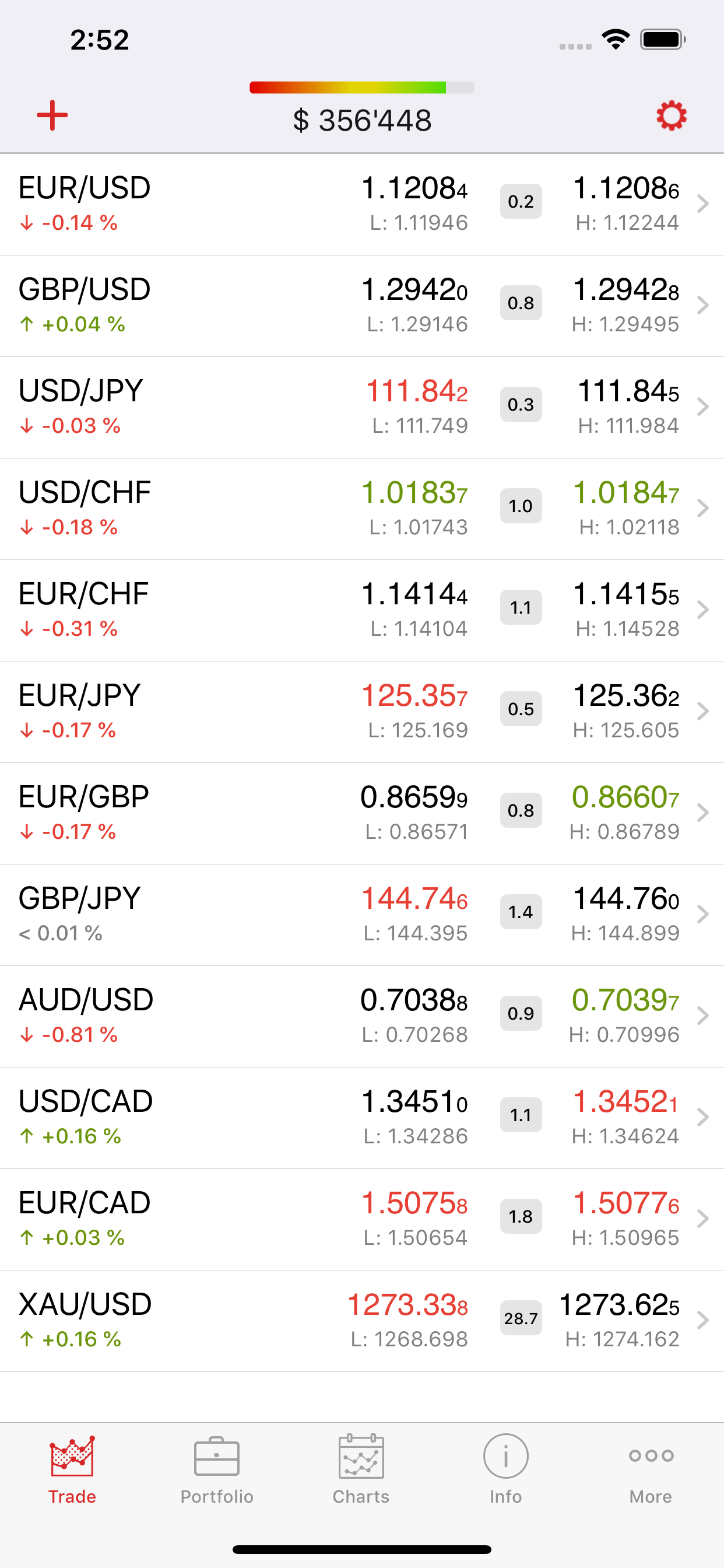This screenshot has height=1568, width=724.
Task: Tap the XAU/USD spread badge 28.7
Action: tap(521, 1318)
